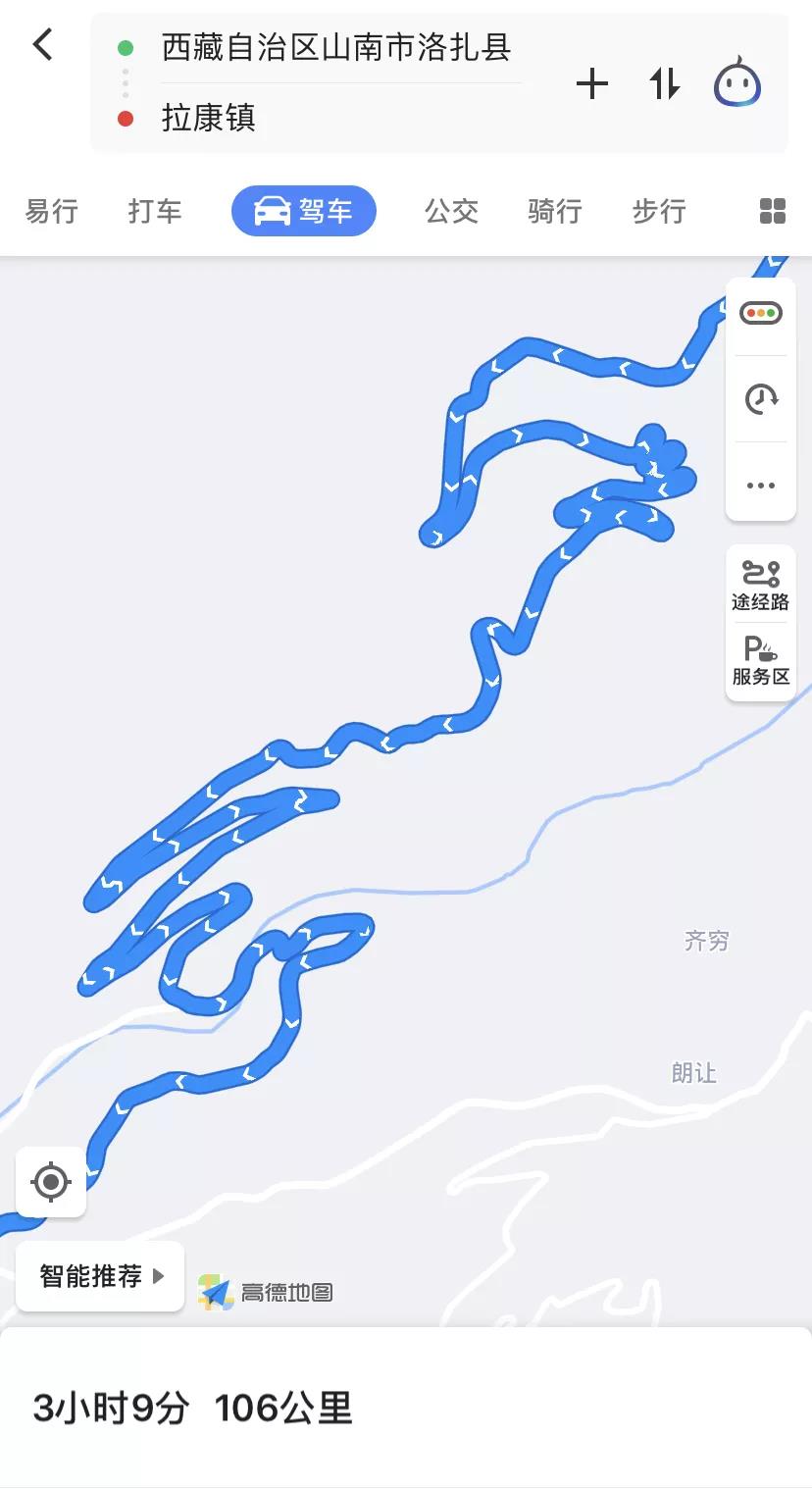Show 途经路 roads along the route

[761, 585]
